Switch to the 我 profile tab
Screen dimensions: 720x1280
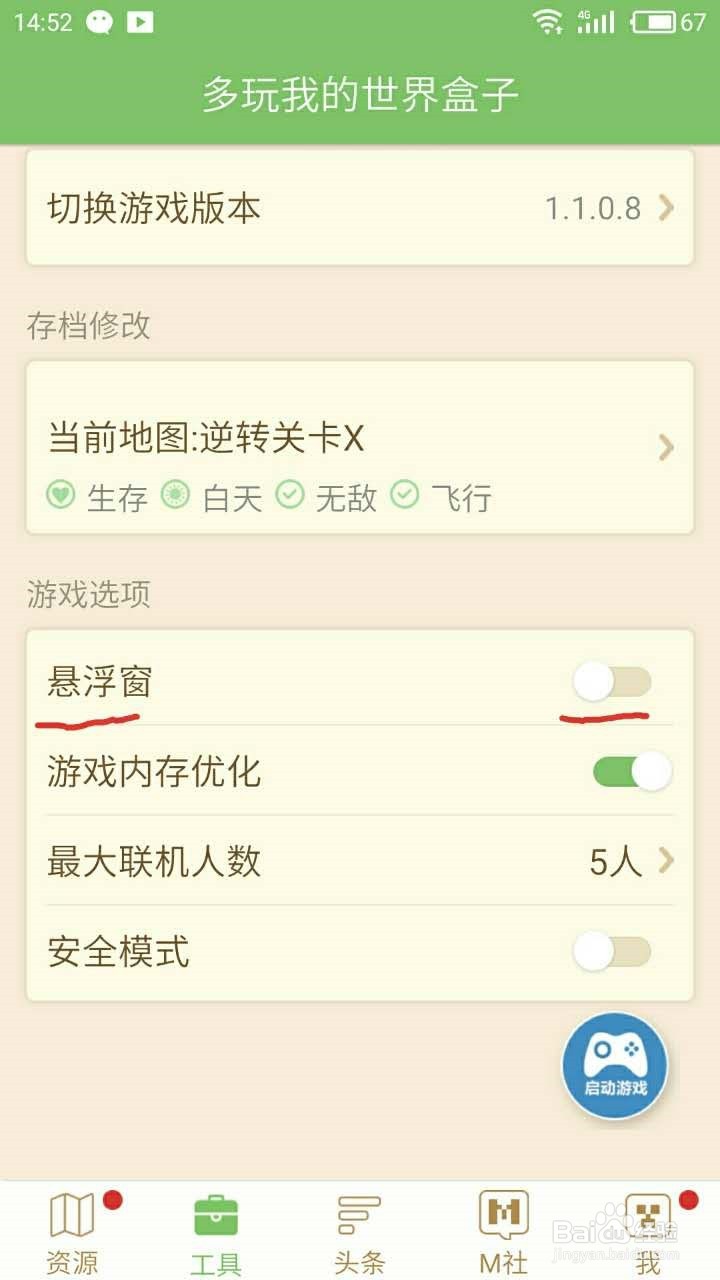coord(648,1232)
